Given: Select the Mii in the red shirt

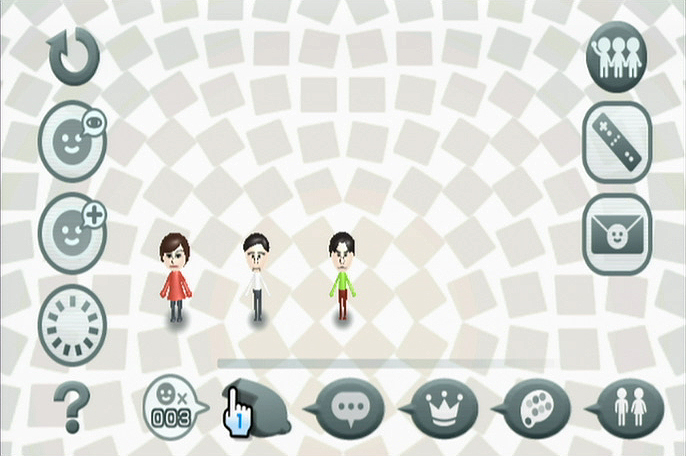Looking at the screenshot, I should [177, 277].
